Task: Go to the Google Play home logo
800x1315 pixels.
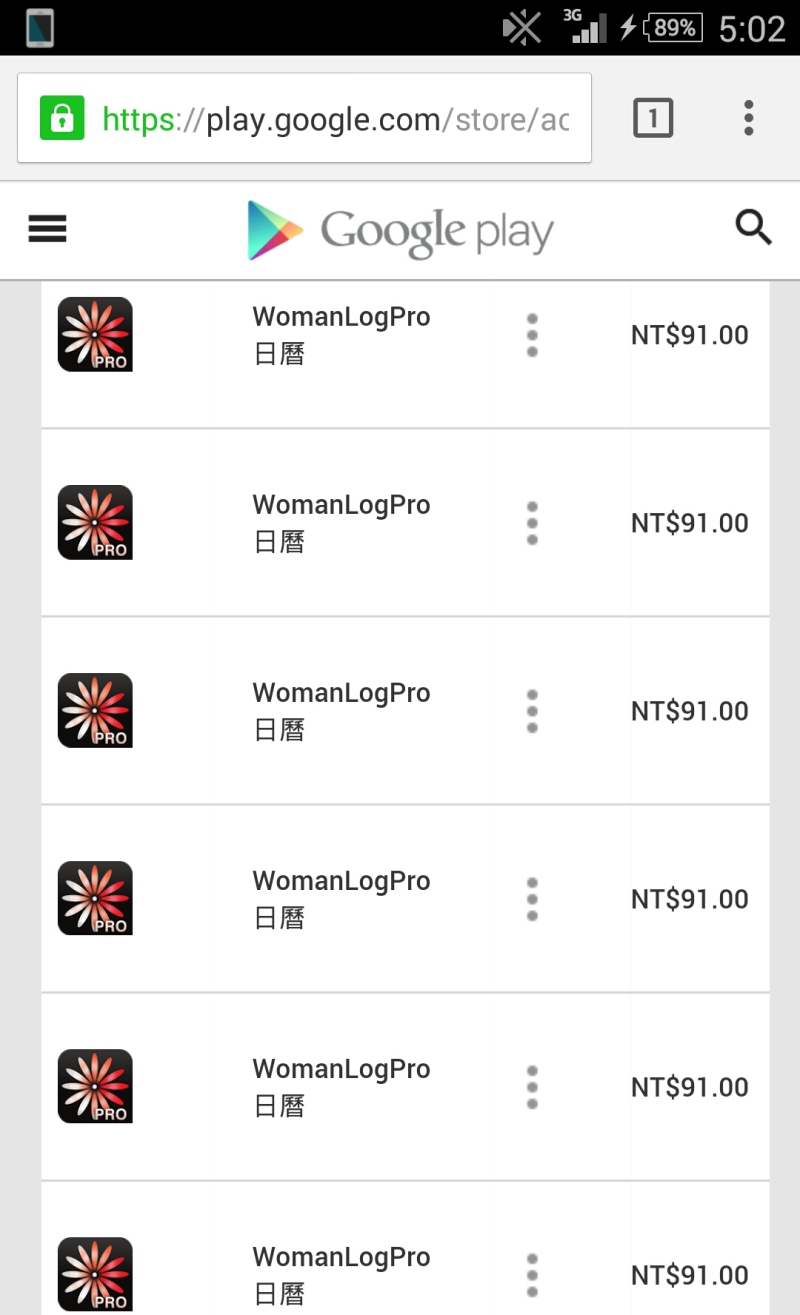Action: click(x=400, y=230)
